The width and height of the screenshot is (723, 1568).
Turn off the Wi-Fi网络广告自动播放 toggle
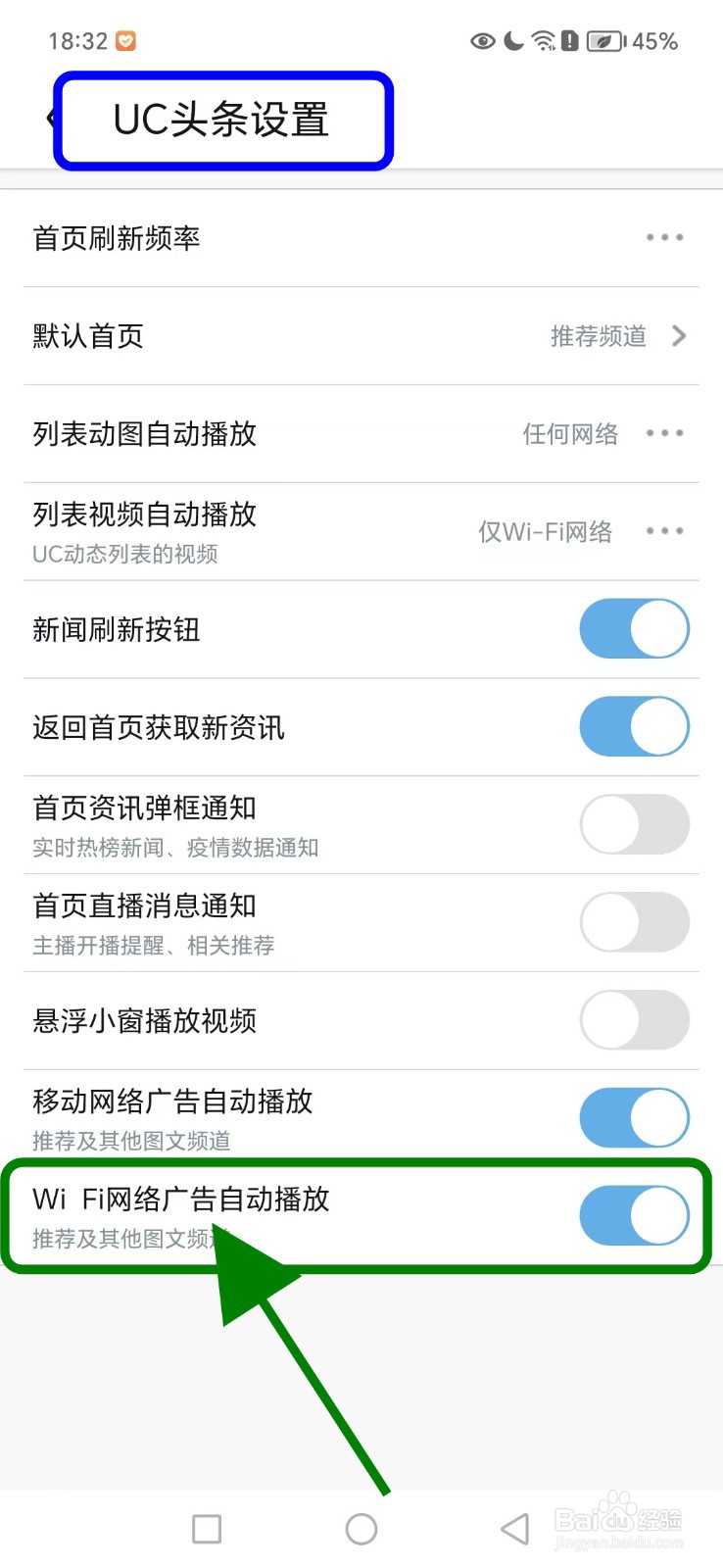[635, 1215]
